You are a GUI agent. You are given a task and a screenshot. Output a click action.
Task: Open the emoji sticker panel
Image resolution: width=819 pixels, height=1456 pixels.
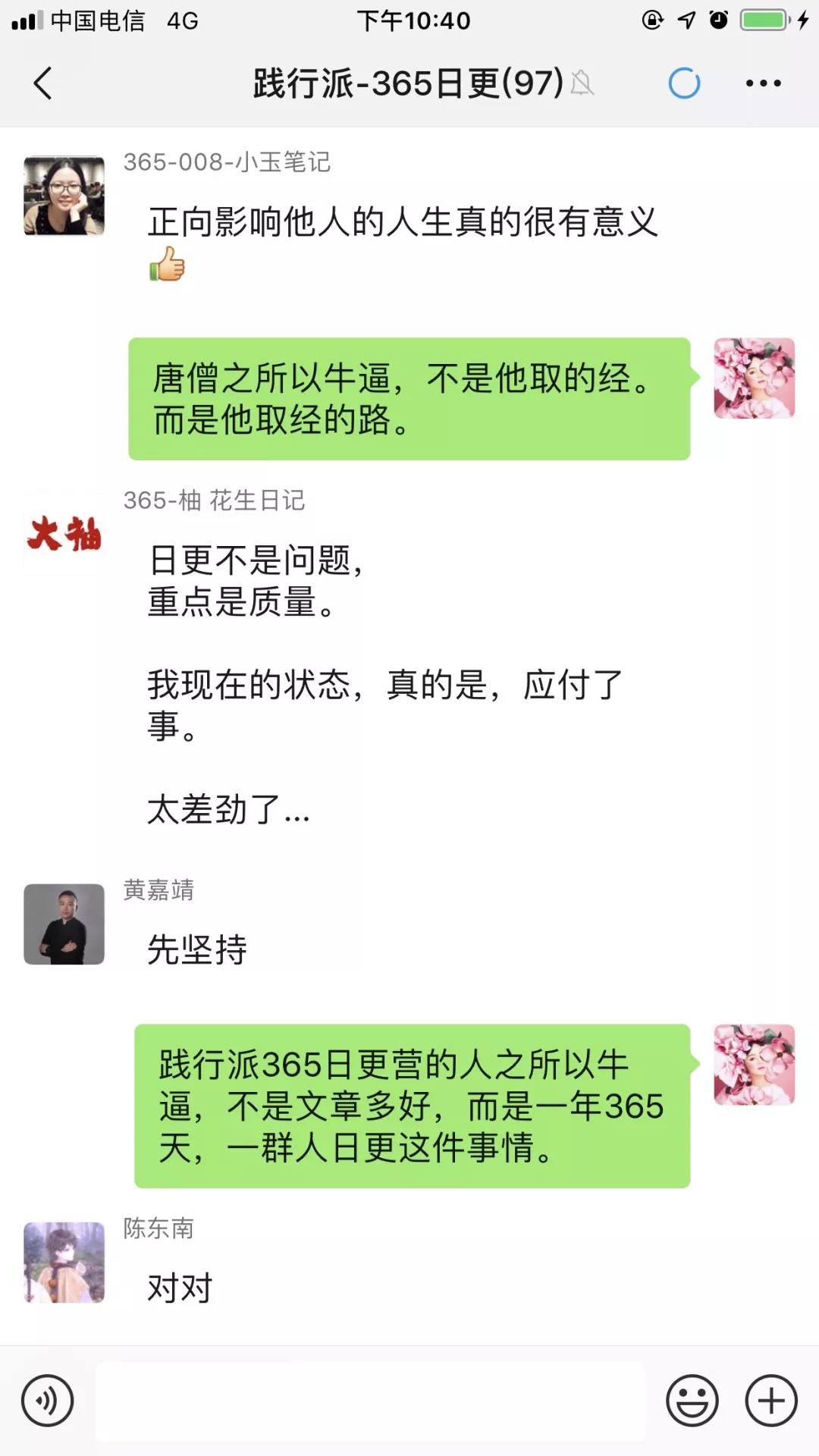[x=692, y=1401]
